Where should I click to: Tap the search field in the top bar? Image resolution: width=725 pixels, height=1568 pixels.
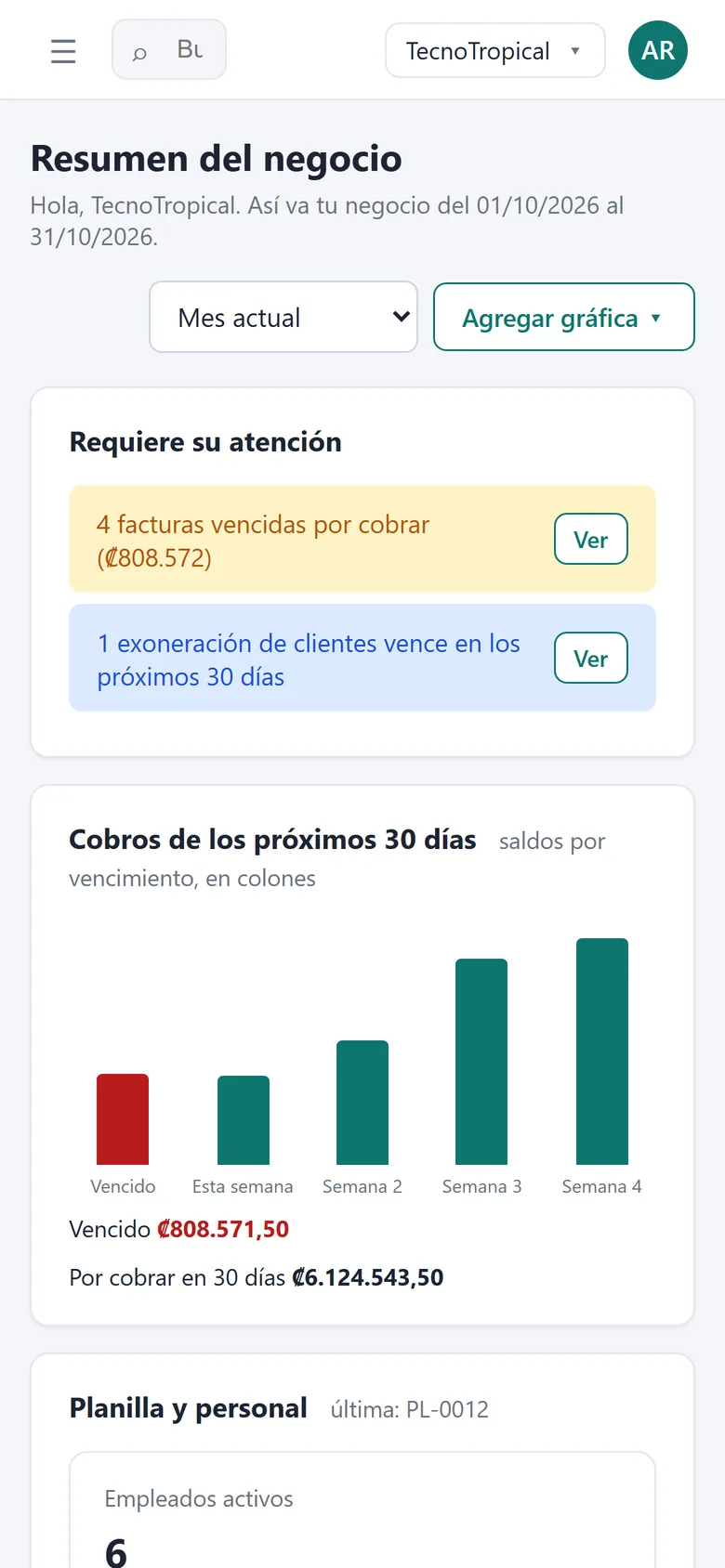tap(169, 49)
